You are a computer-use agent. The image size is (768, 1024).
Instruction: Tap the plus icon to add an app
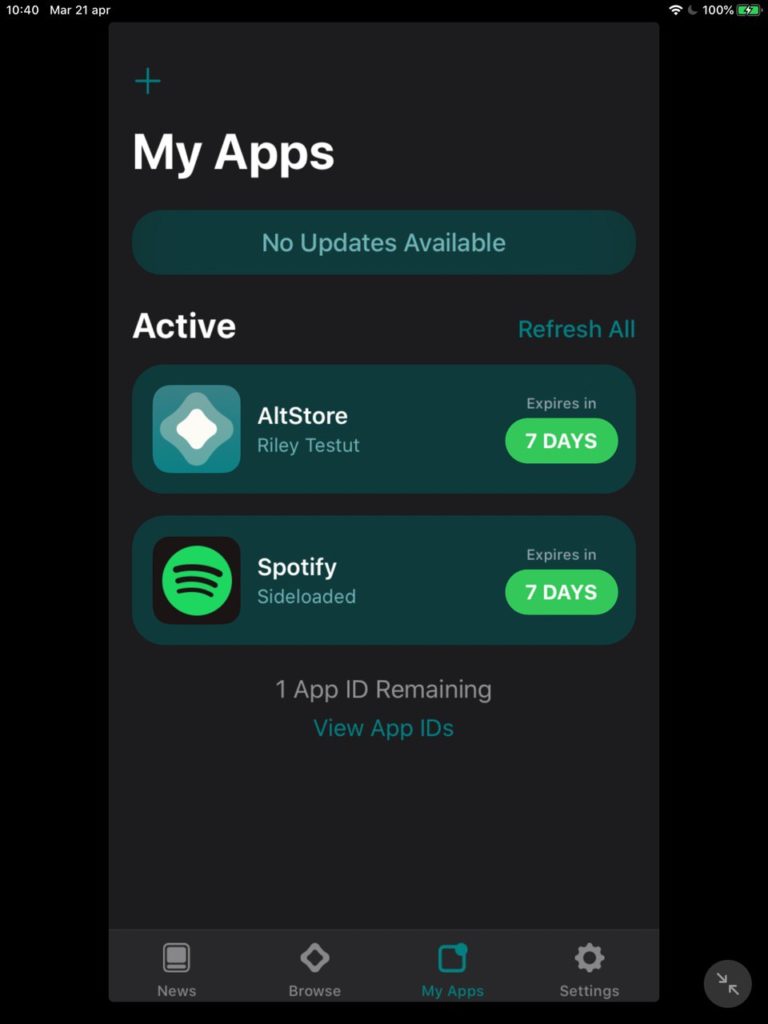(148, 81)
